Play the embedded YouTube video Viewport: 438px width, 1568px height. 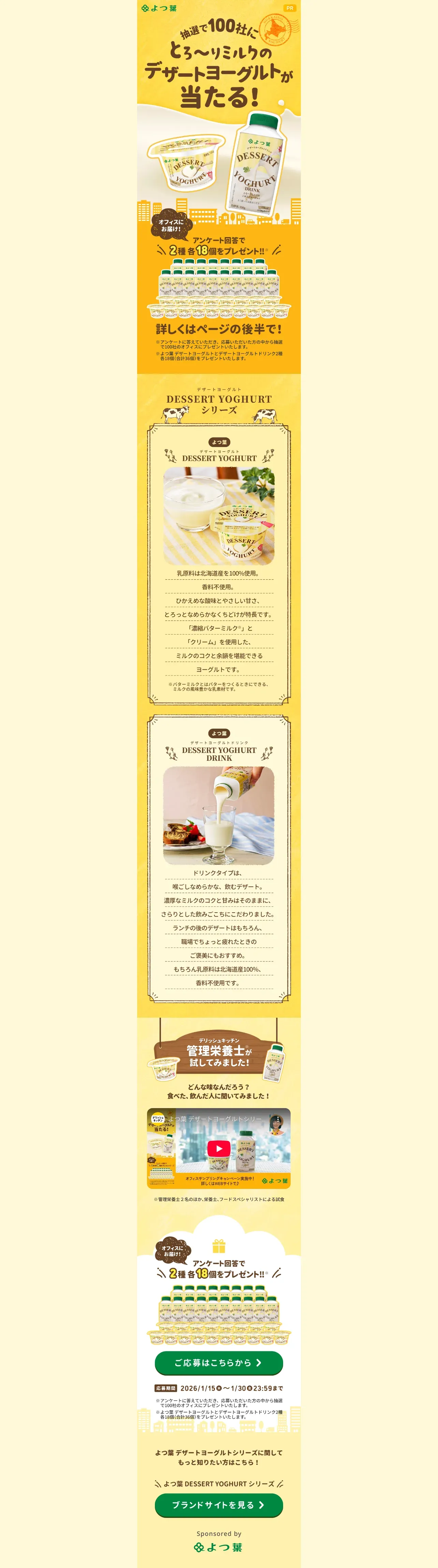(218, 1148)
